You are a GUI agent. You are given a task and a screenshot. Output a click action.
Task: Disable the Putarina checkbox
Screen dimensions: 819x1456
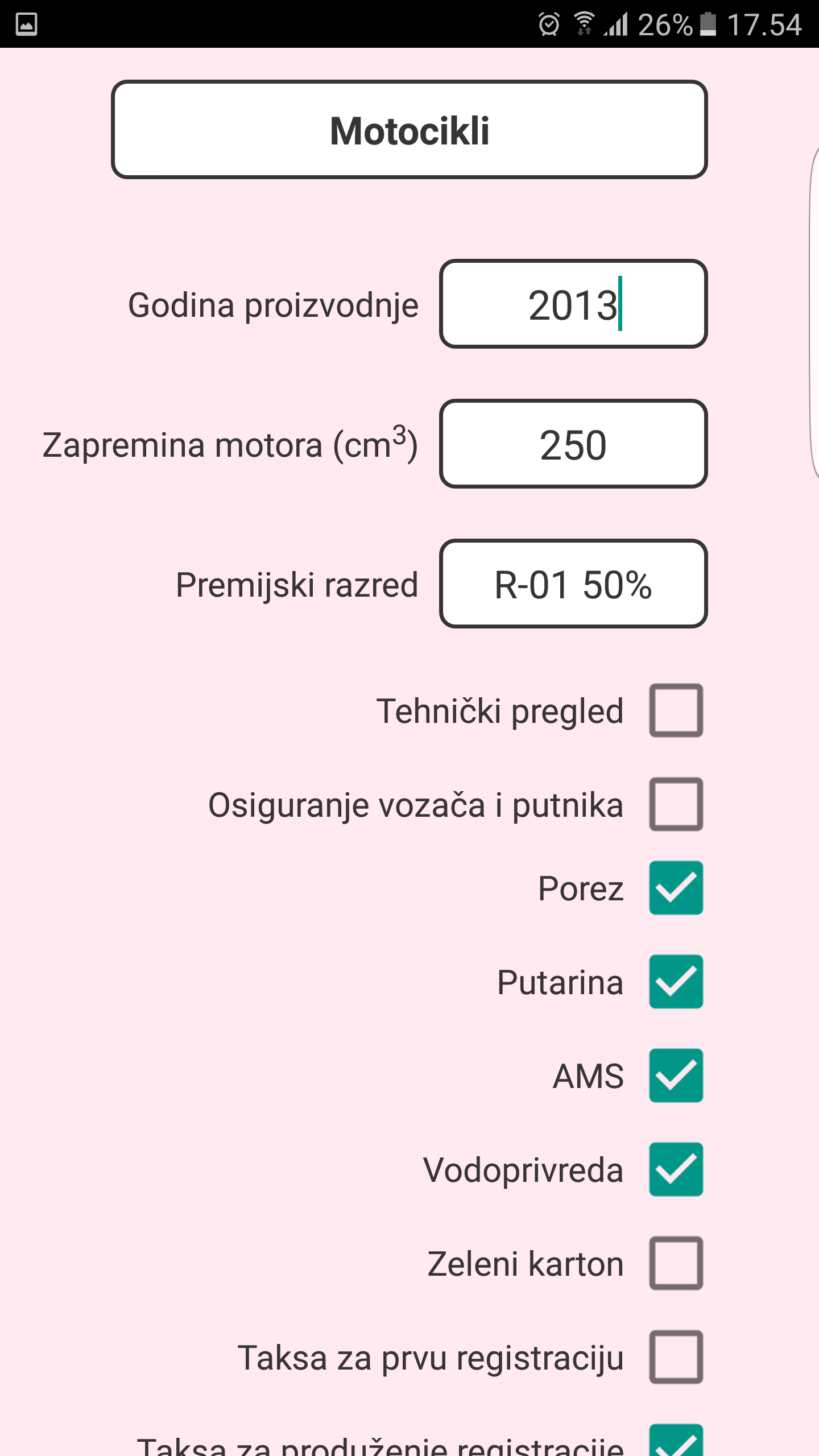(676, 982)
